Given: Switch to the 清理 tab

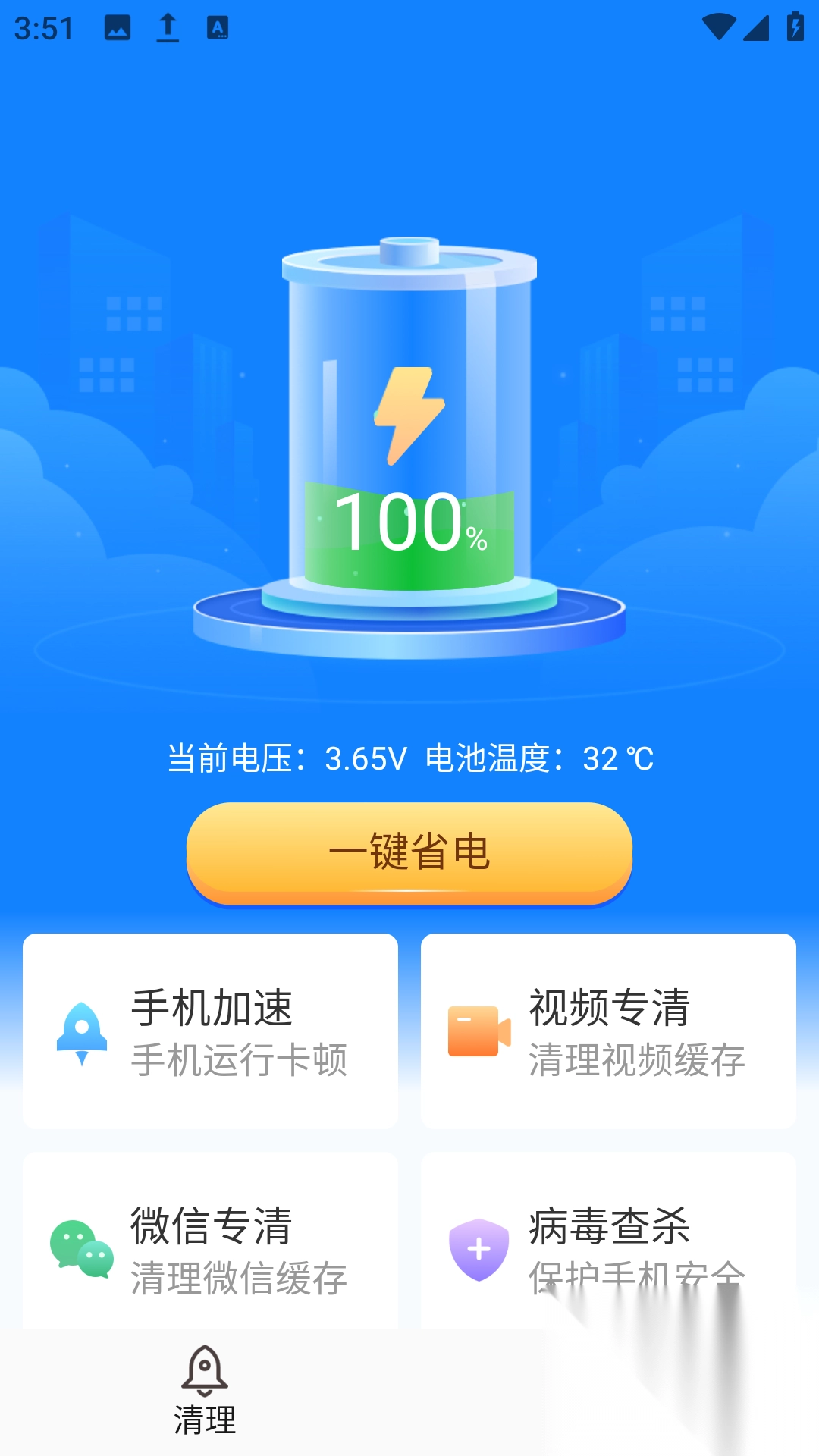Looking at the screenshot, I should [x=204, y=1399].
